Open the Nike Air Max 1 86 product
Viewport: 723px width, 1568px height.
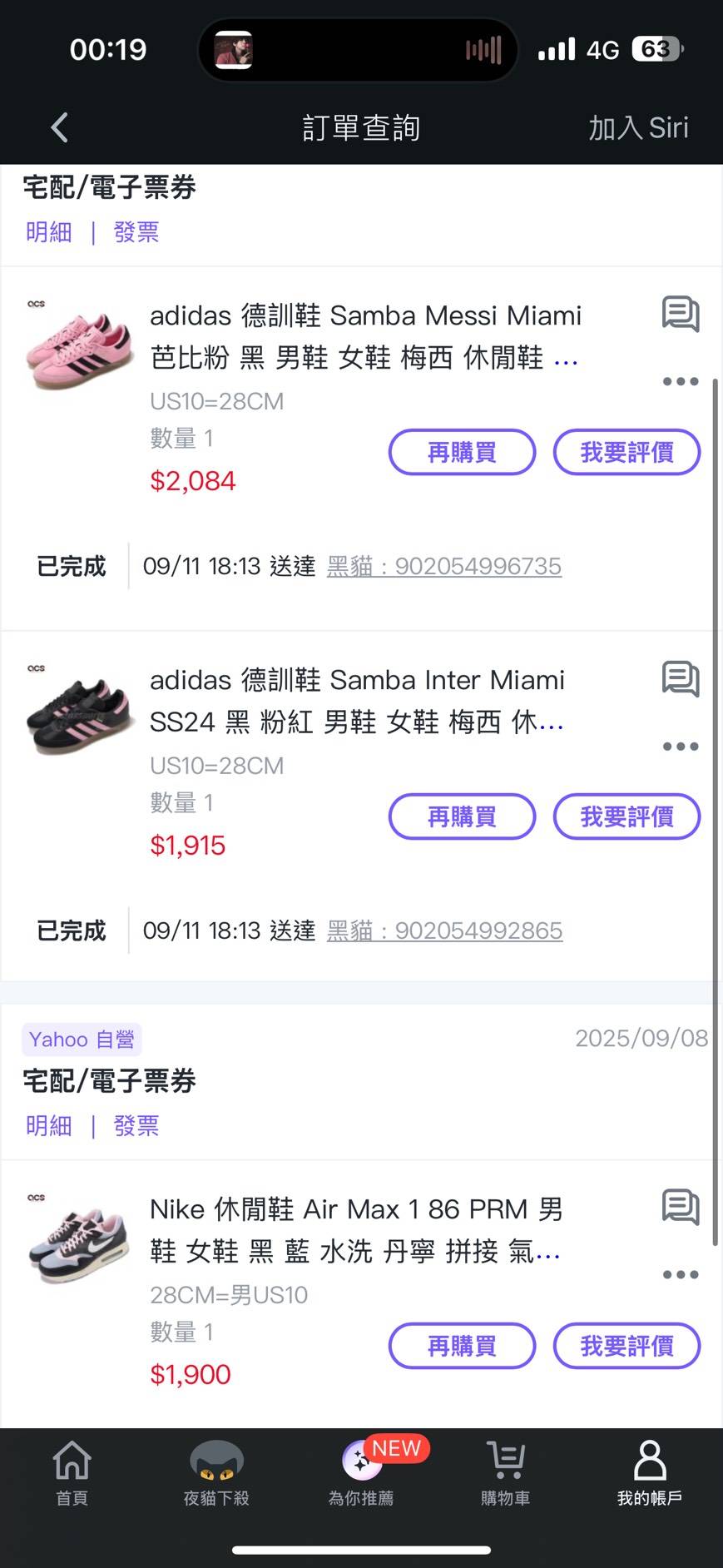pyautogui.click(x=355, y=1230)
